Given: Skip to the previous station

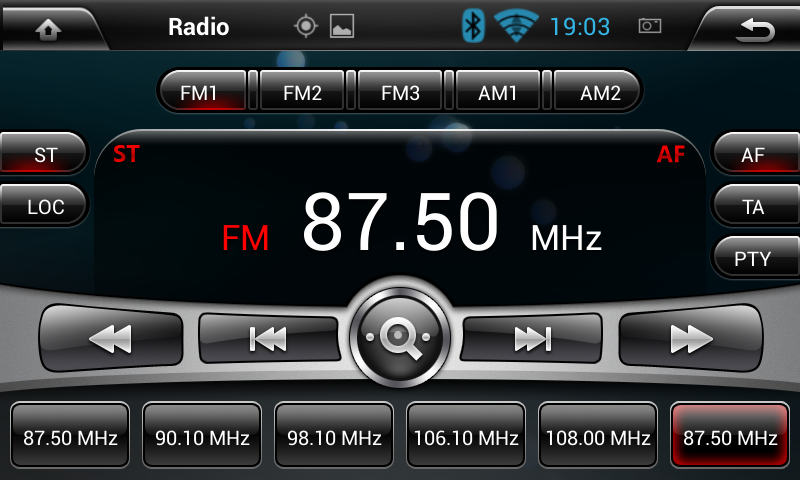Looking at the screenshot, I should (x=268, y=339).
